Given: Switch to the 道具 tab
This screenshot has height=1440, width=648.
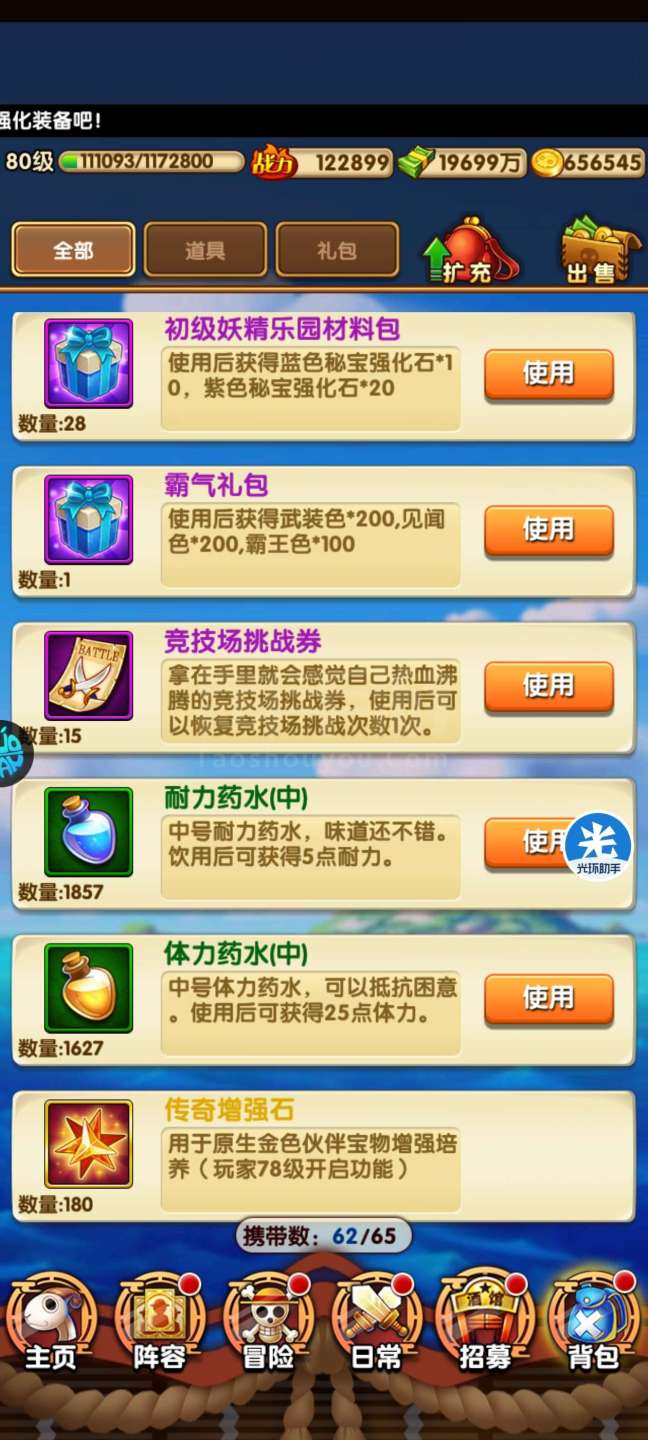Looking at the screenshot, I should [x=205, y=250].
